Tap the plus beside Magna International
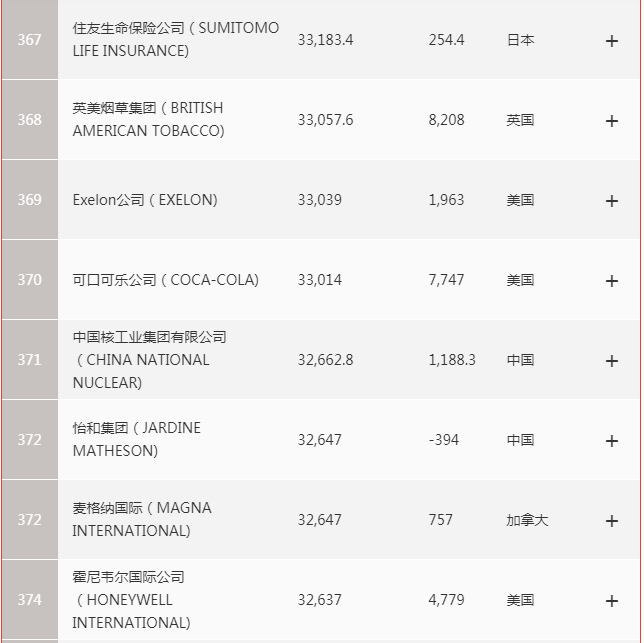This screenshot has height=643, width=644. click(612, 521)
